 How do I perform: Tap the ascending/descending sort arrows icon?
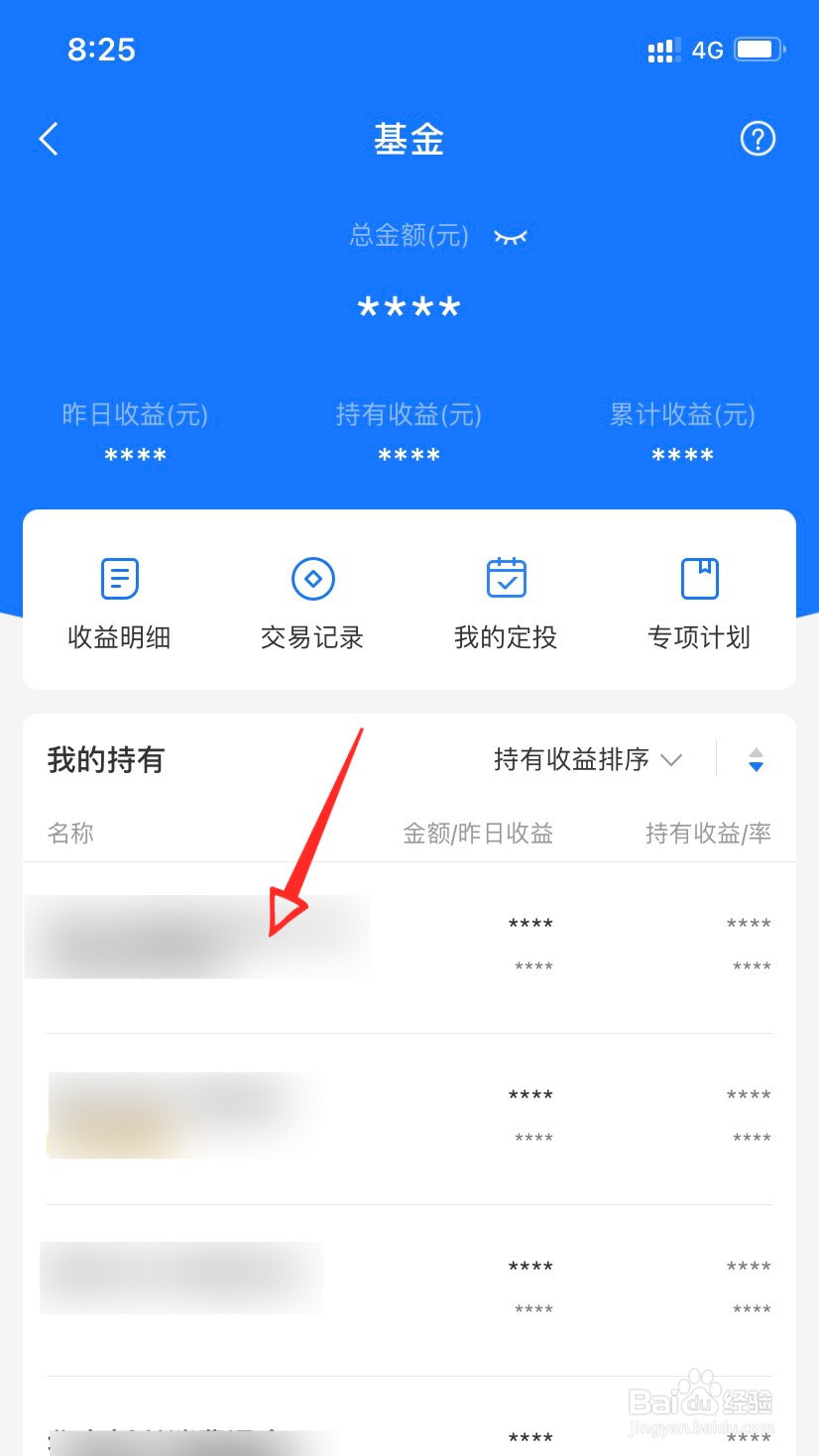click(756, 759)
